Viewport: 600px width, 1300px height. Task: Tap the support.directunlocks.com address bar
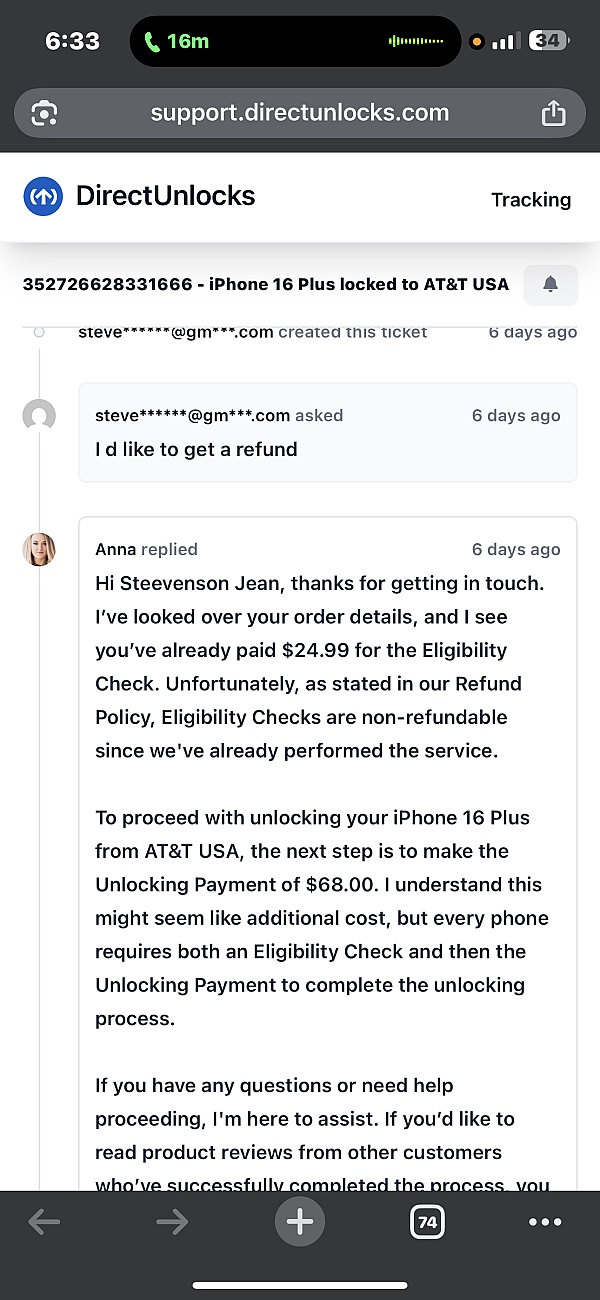(299, 113)
